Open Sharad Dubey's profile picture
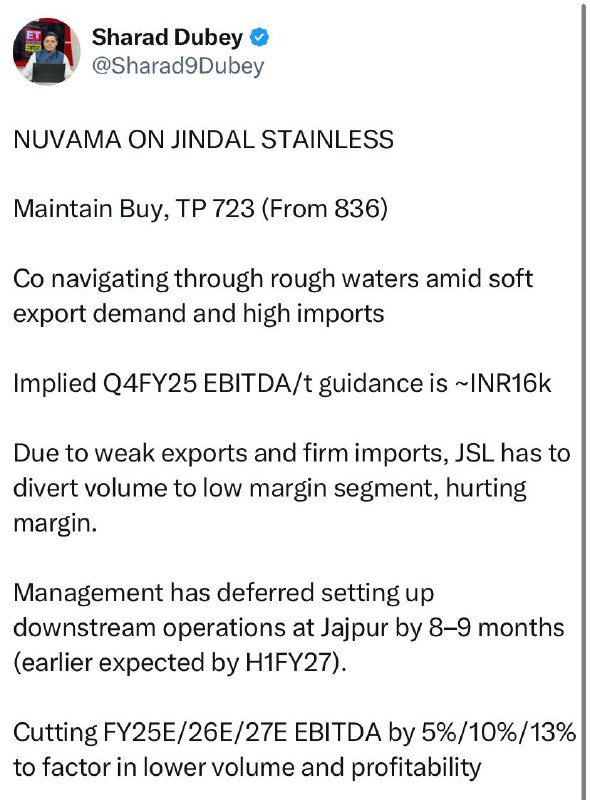590x800 pixels. coord(46,51)
